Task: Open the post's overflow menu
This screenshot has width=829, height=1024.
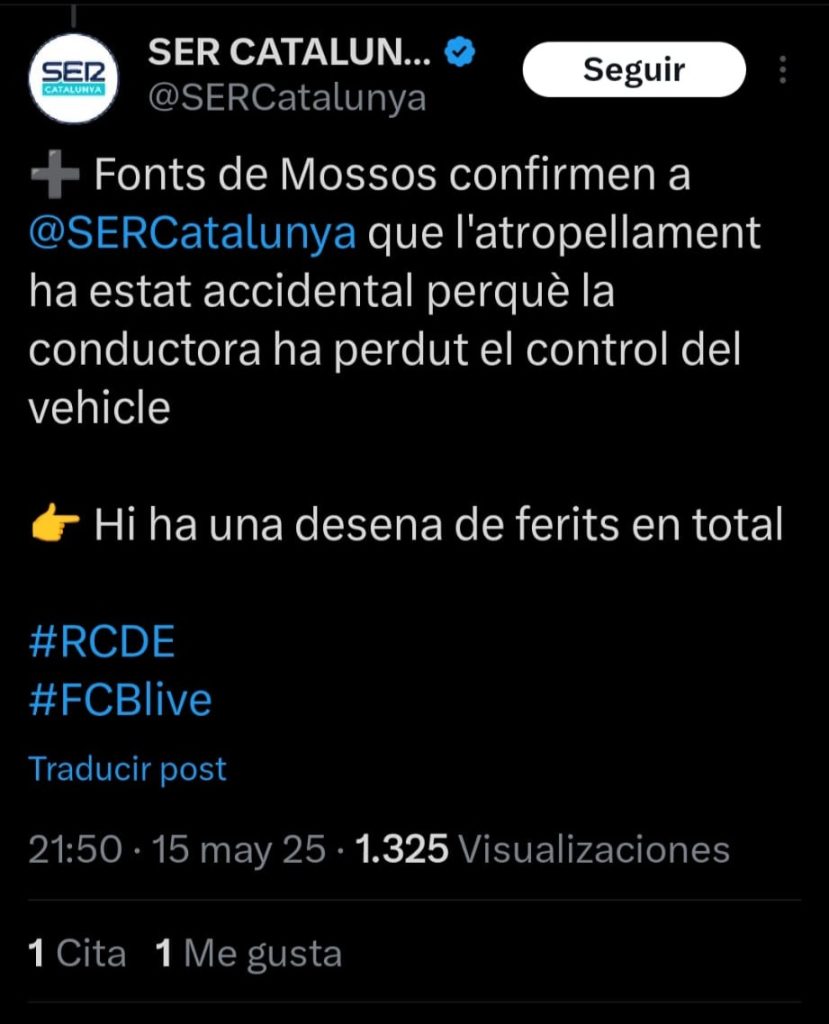Action: coord(783,70)
